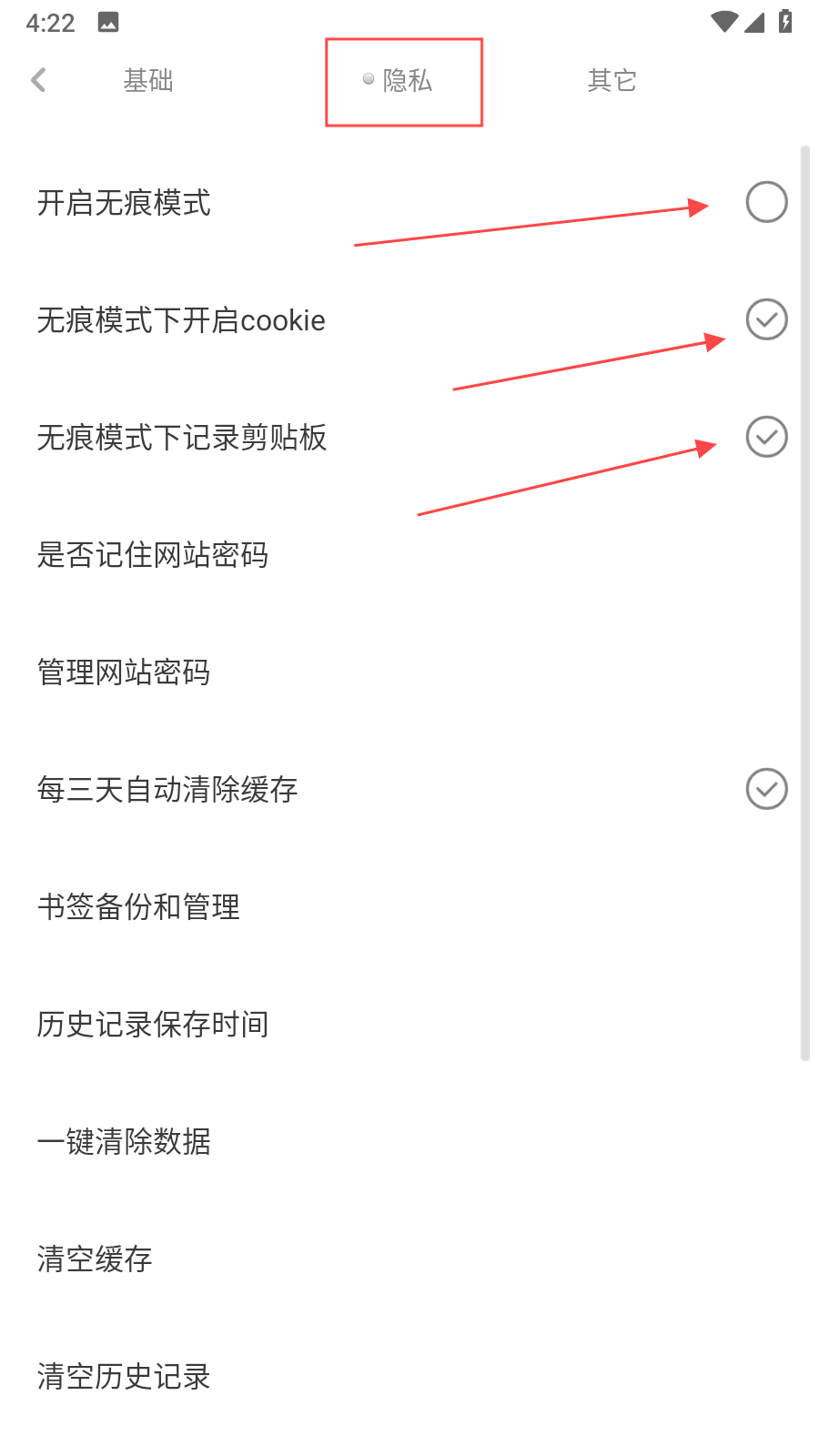Go back using the top-left arrow
The width and height of the screenshot is (819, 1456).
pos(38,80)
